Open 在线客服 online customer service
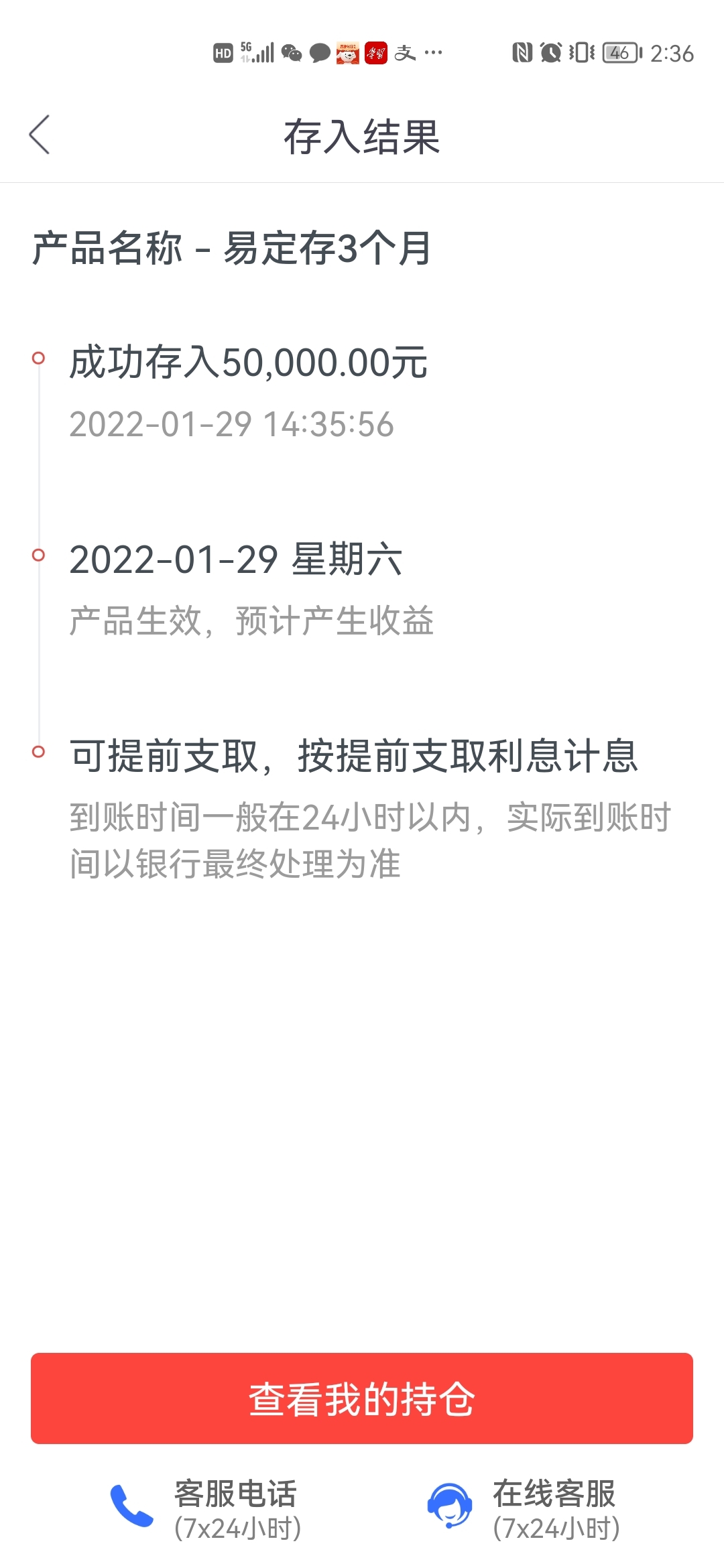 click(x=524, y=1509)
